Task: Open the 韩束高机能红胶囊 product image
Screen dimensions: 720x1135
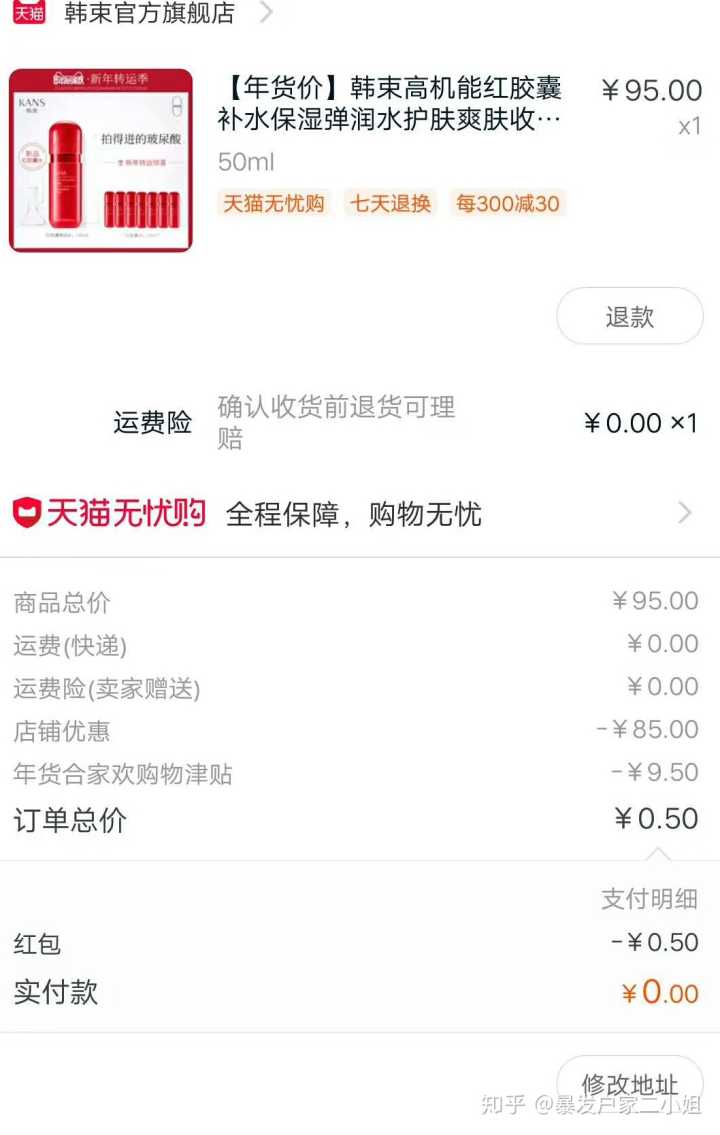Action: (x=101, y=160)
